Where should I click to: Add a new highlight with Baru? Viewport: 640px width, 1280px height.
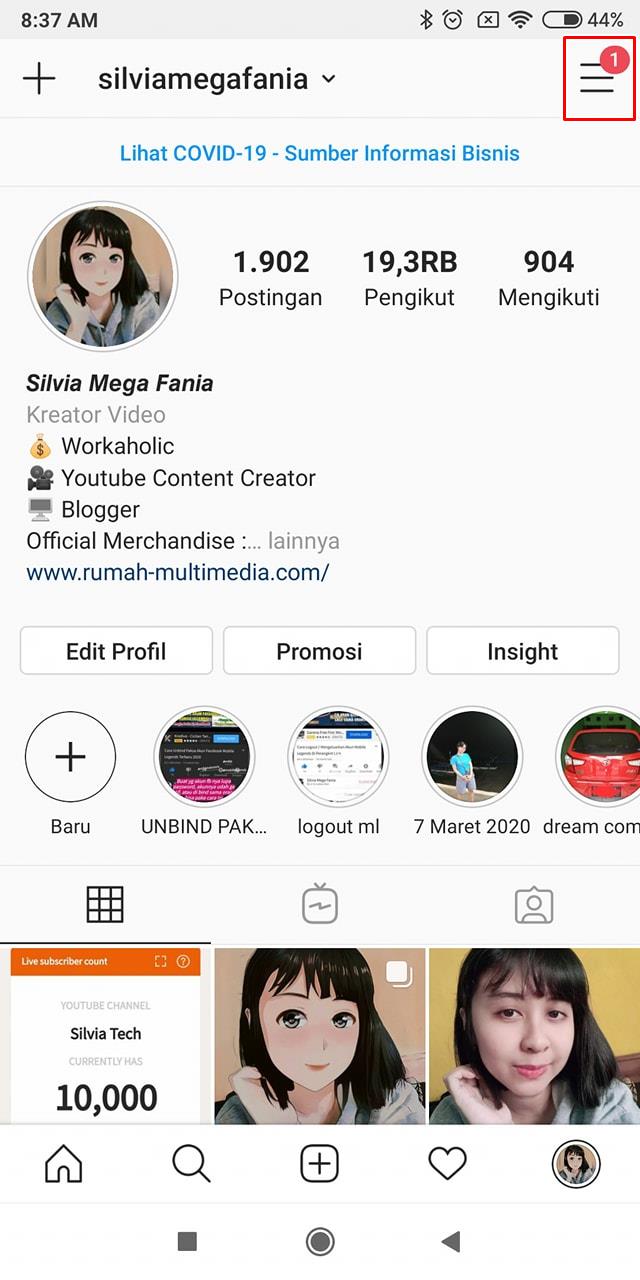(70, 758)
